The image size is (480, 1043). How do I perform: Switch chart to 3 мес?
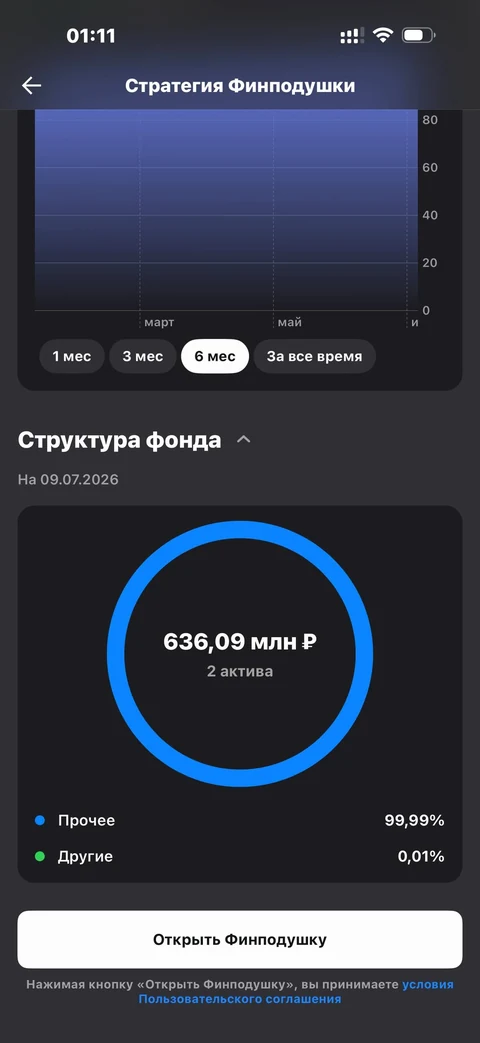(x=142, y=357)
